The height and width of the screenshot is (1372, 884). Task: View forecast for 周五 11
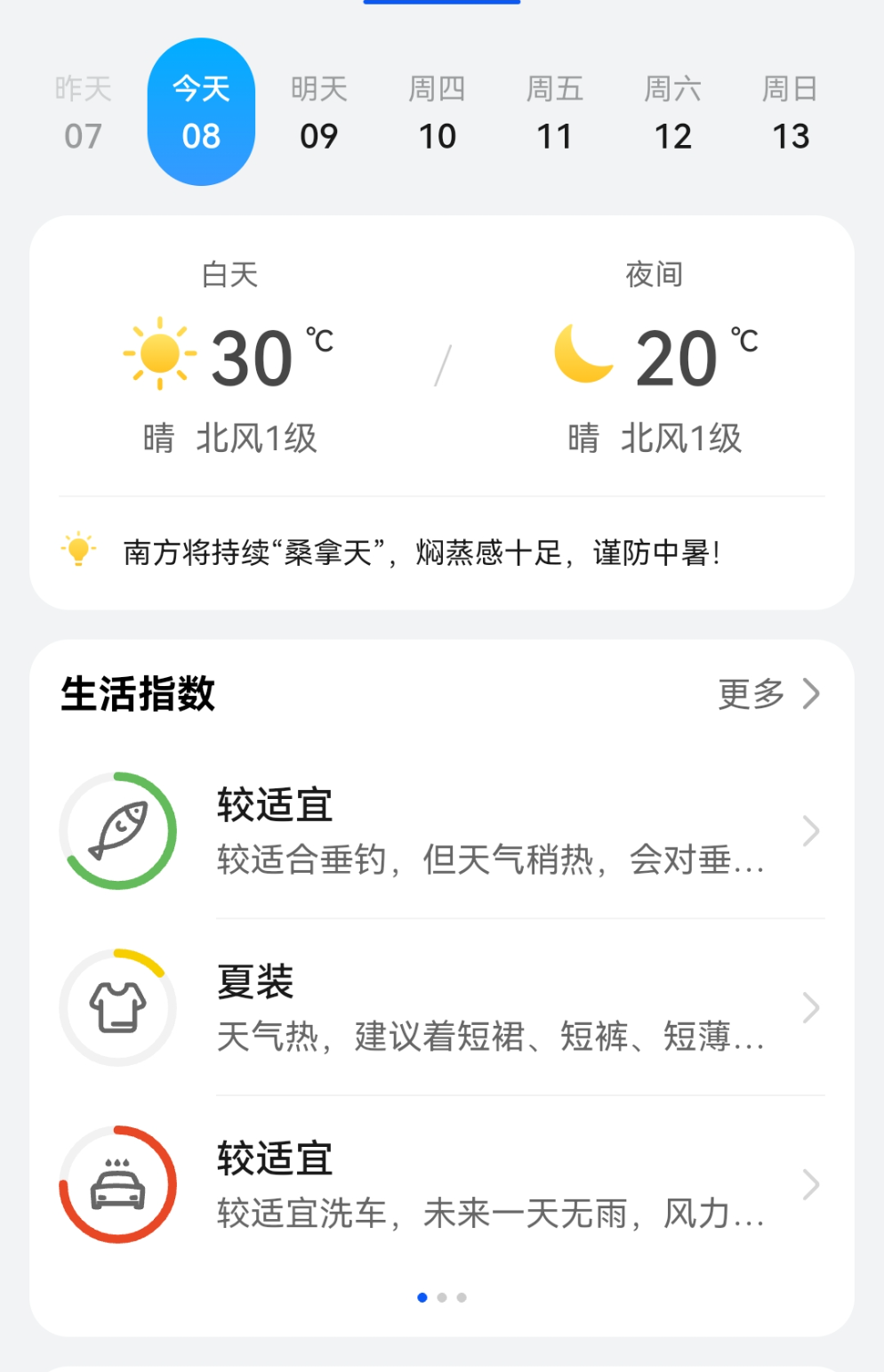[554, 112]
